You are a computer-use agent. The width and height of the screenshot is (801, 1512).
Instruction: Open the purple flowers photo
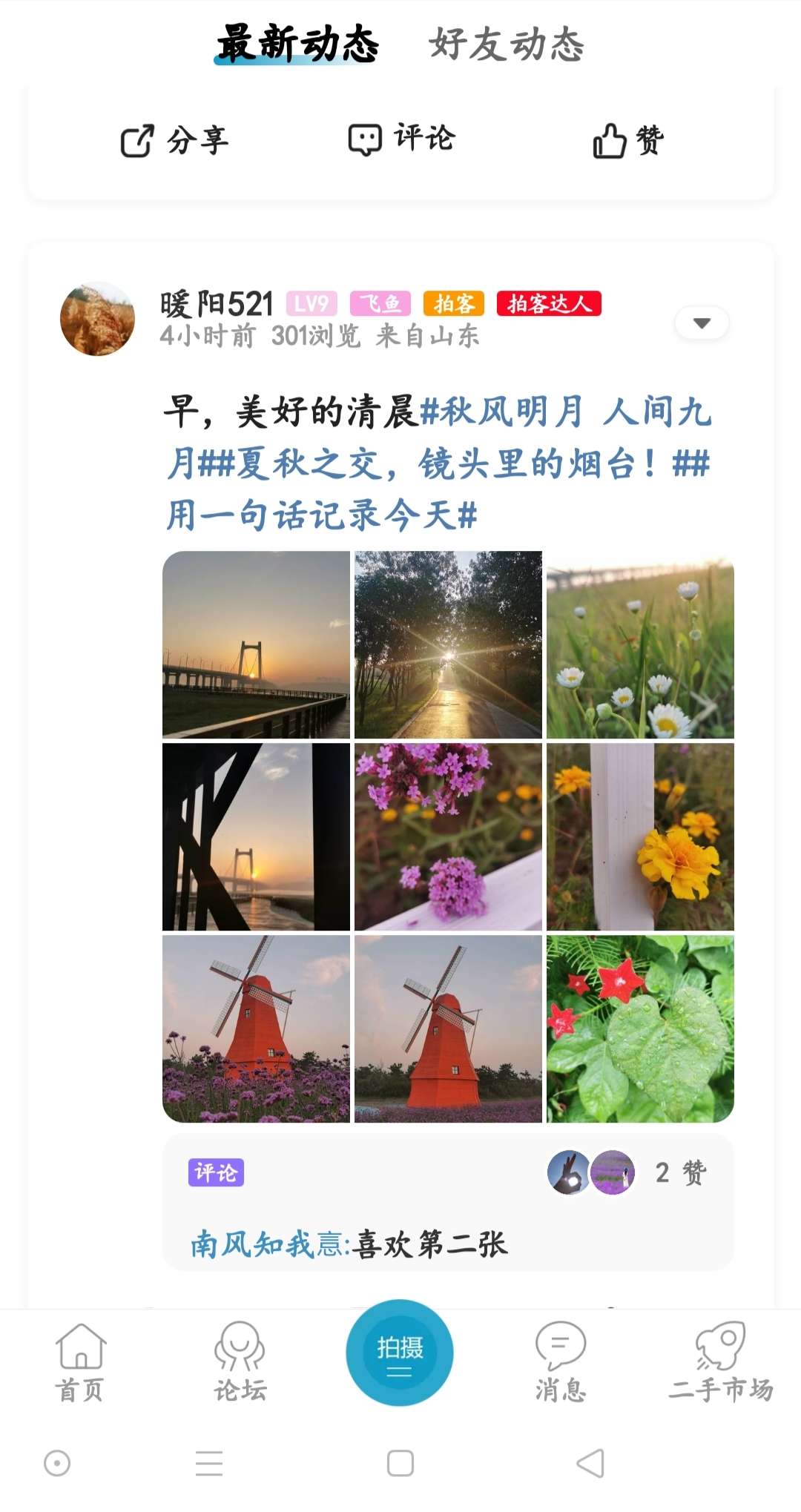[x=448, y=836]
